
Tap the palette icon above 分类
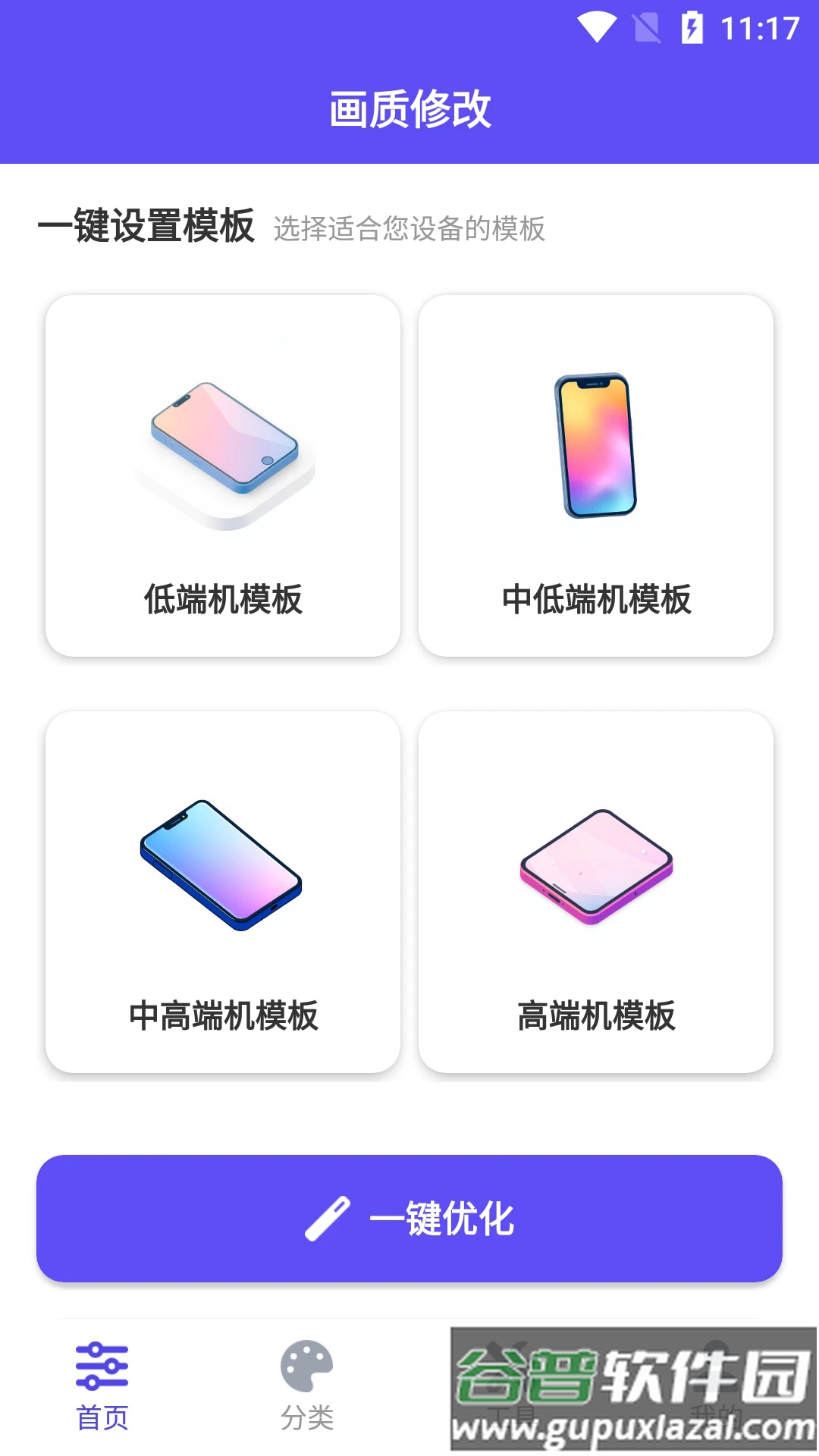pos(308,1367)
